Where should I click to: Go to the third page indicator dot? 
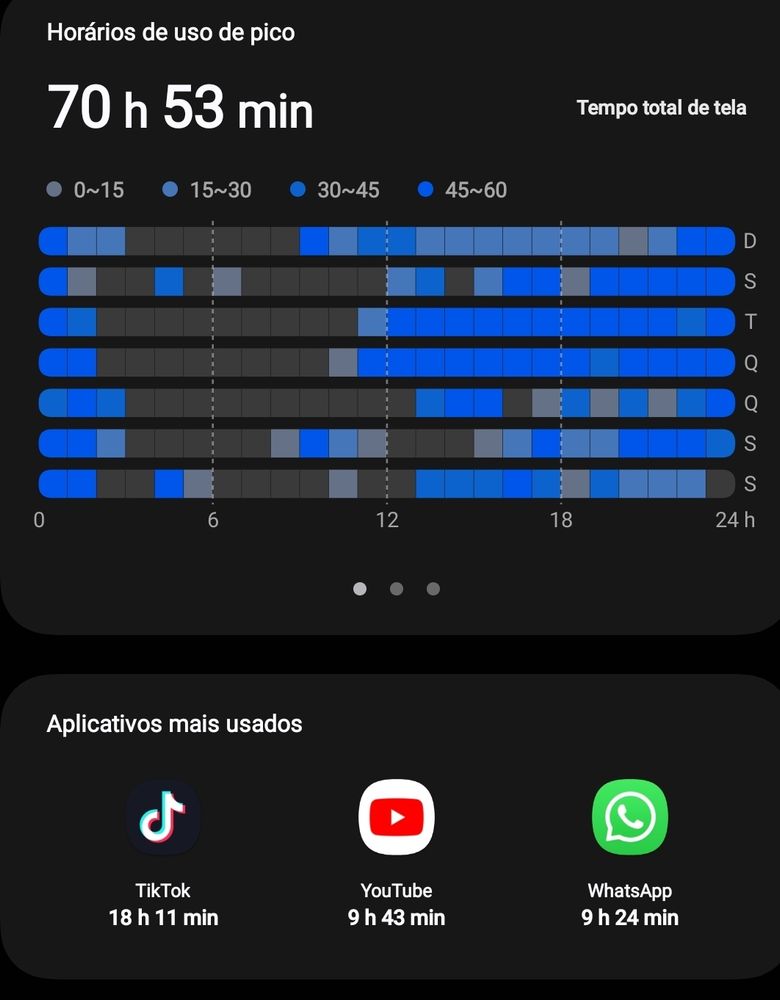(x=433, y=589)
